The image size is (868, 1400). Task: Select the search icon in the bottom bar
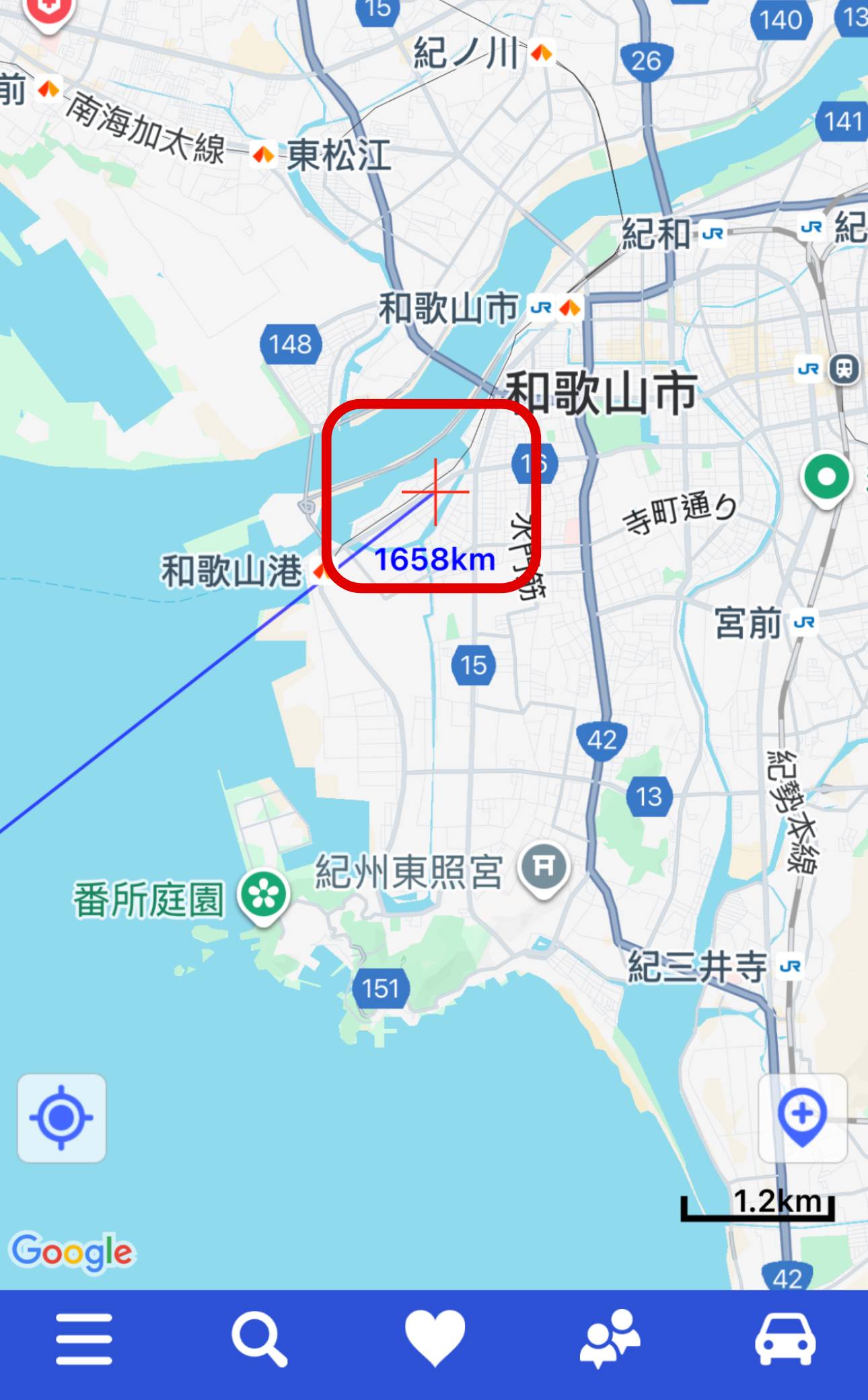click(260, 1338)
